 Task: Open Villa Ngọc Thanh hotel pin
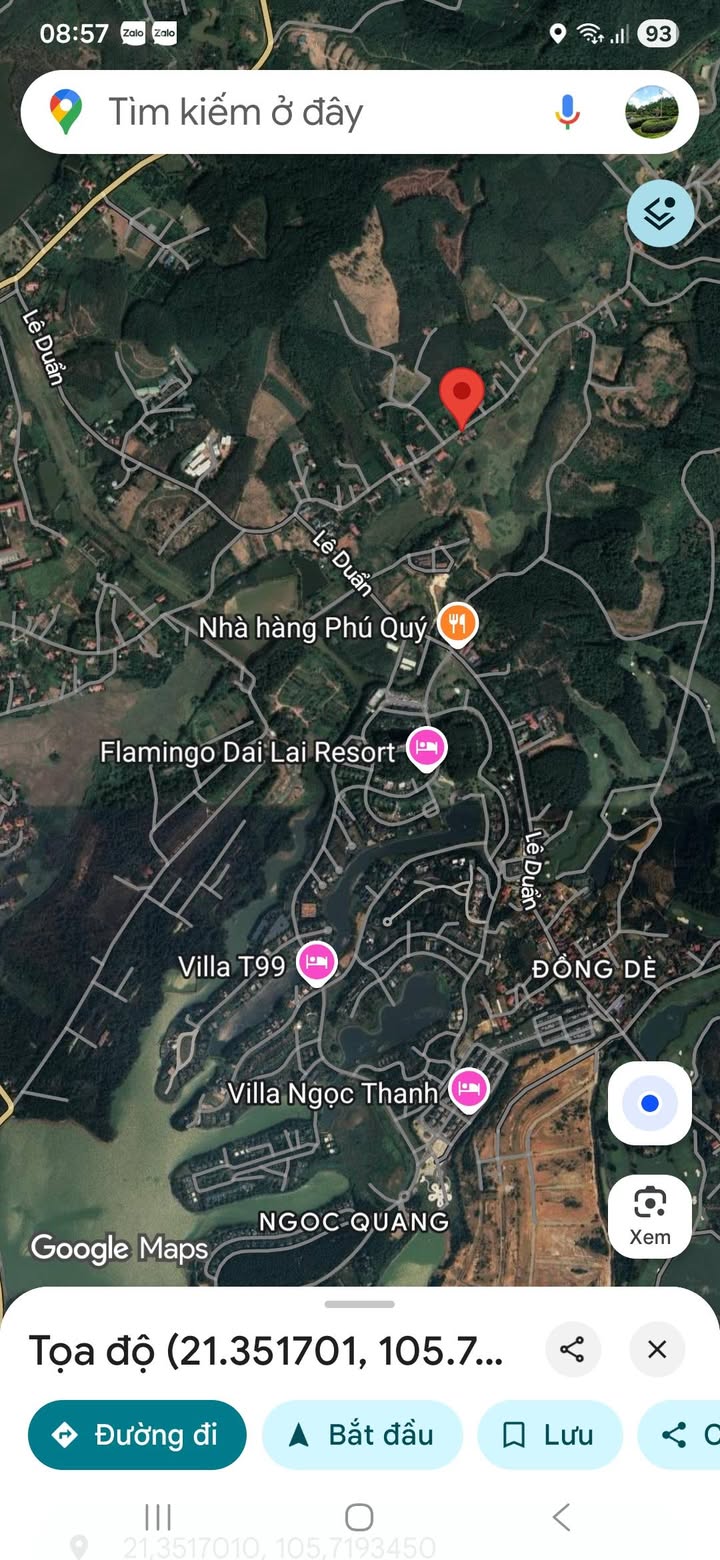(468, 1089)
